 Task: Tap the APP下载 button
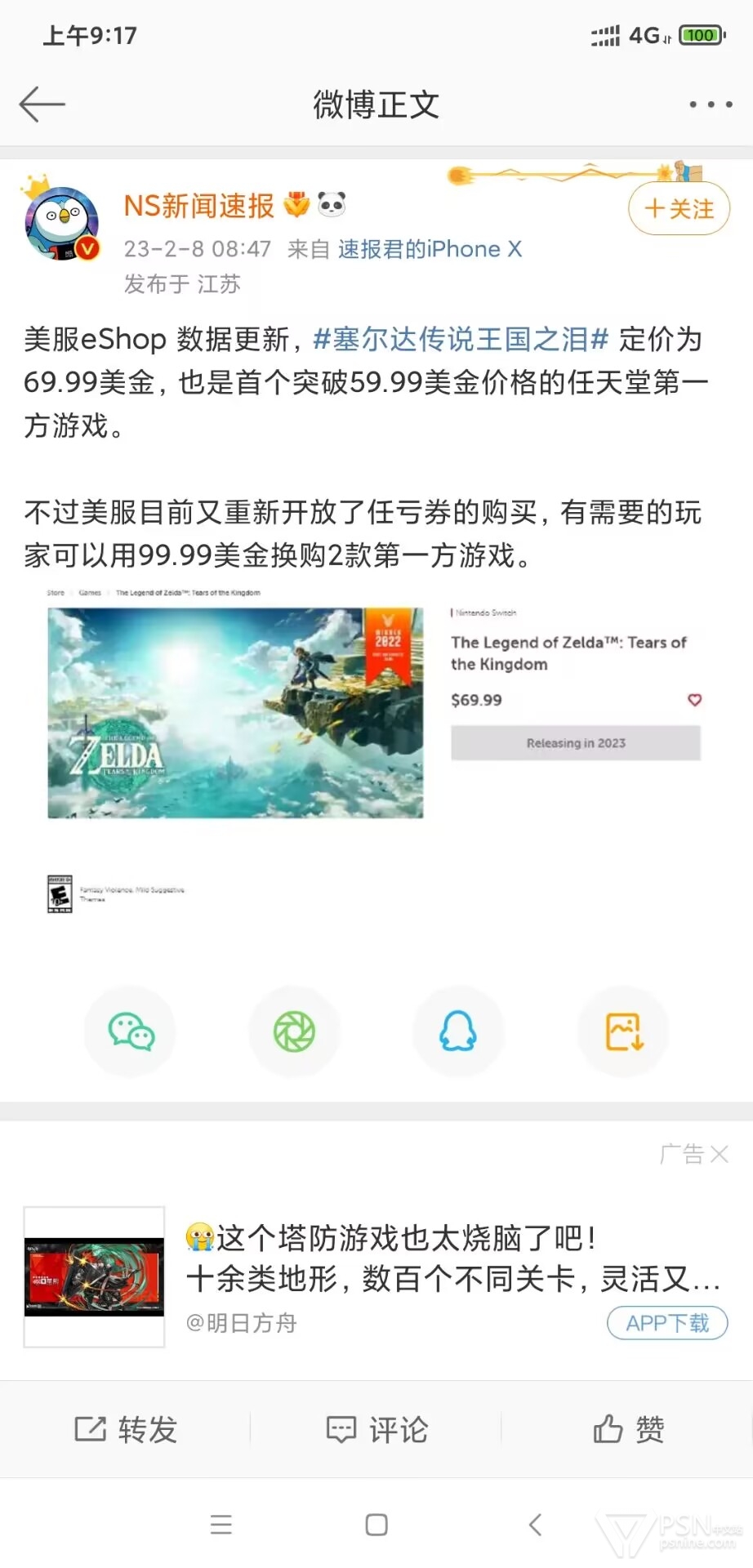(x=667, y=1323)
